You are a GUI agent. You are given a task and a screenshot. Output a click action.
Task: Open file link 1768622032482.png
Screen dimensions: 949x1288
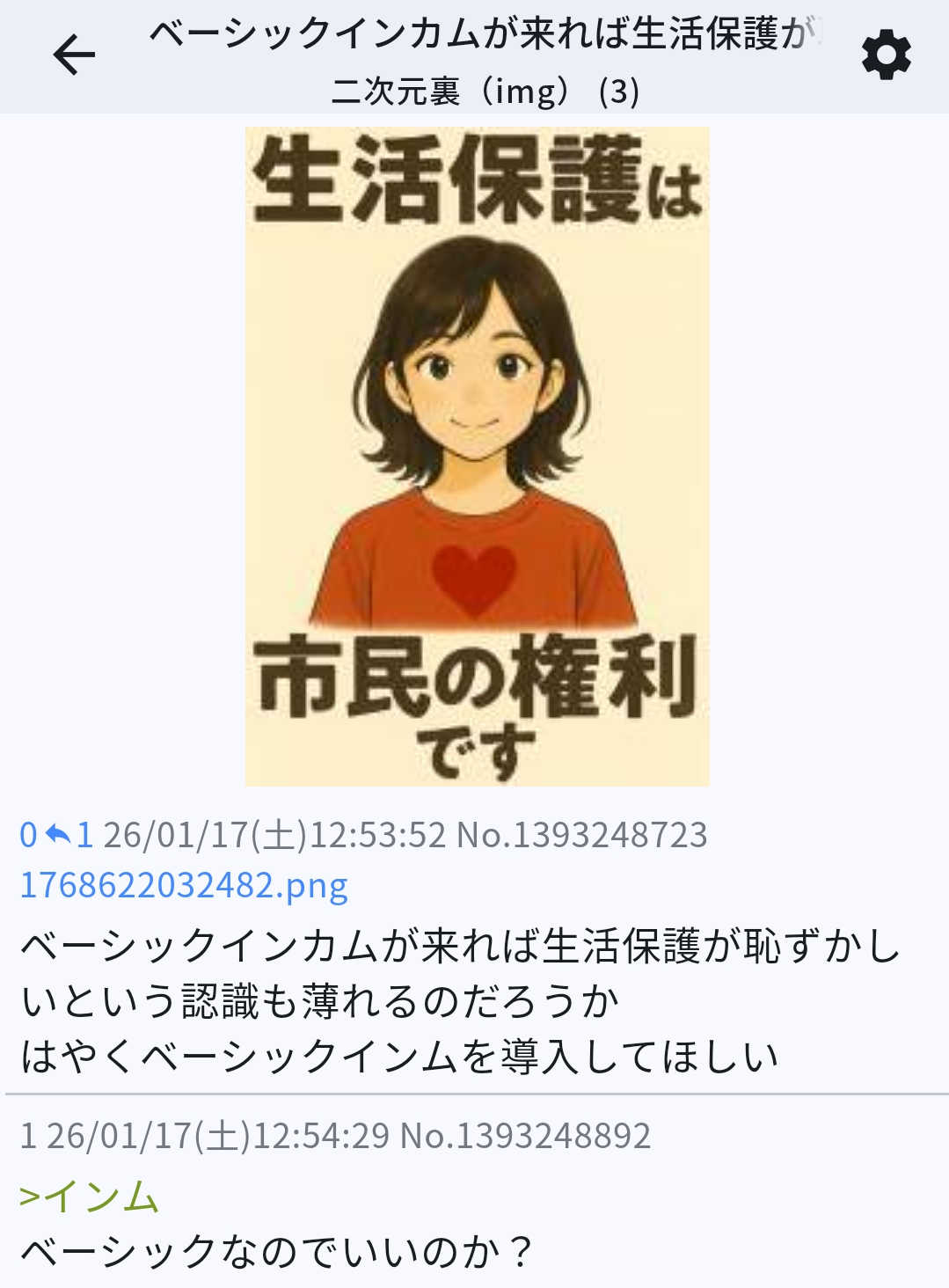point(184,885)
